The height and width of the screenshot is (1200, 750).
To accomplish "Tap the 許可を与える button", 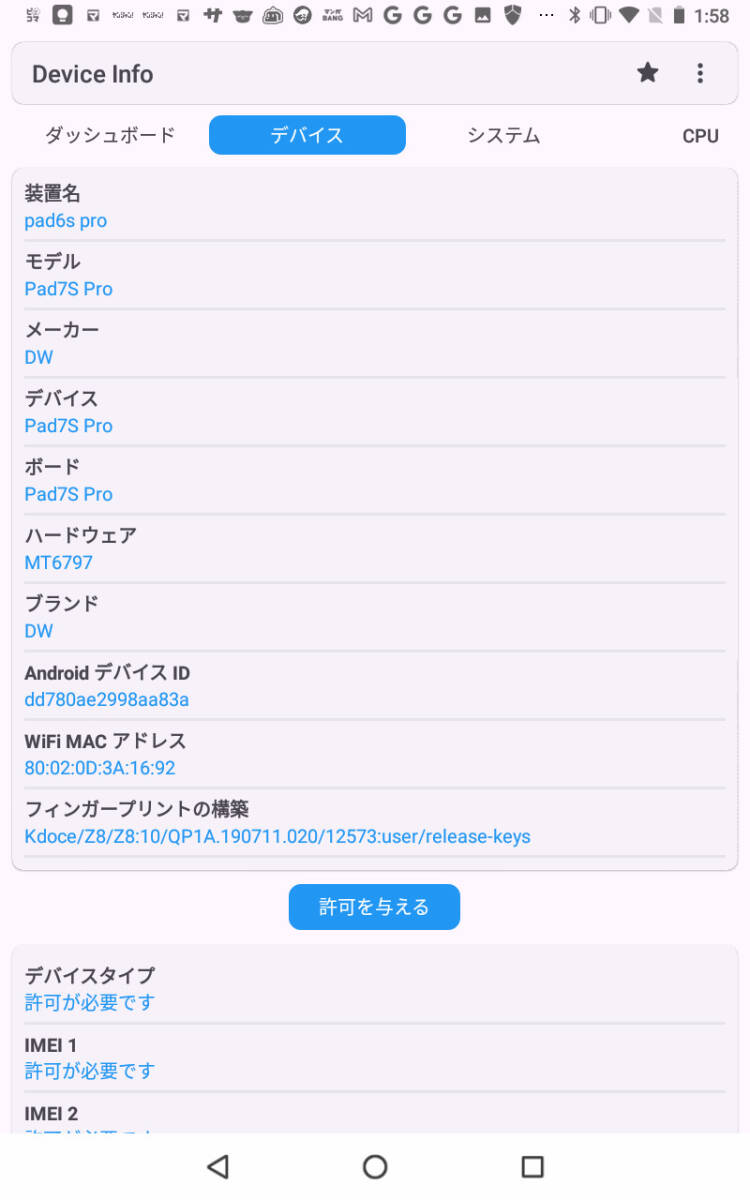I will point(374,907).
